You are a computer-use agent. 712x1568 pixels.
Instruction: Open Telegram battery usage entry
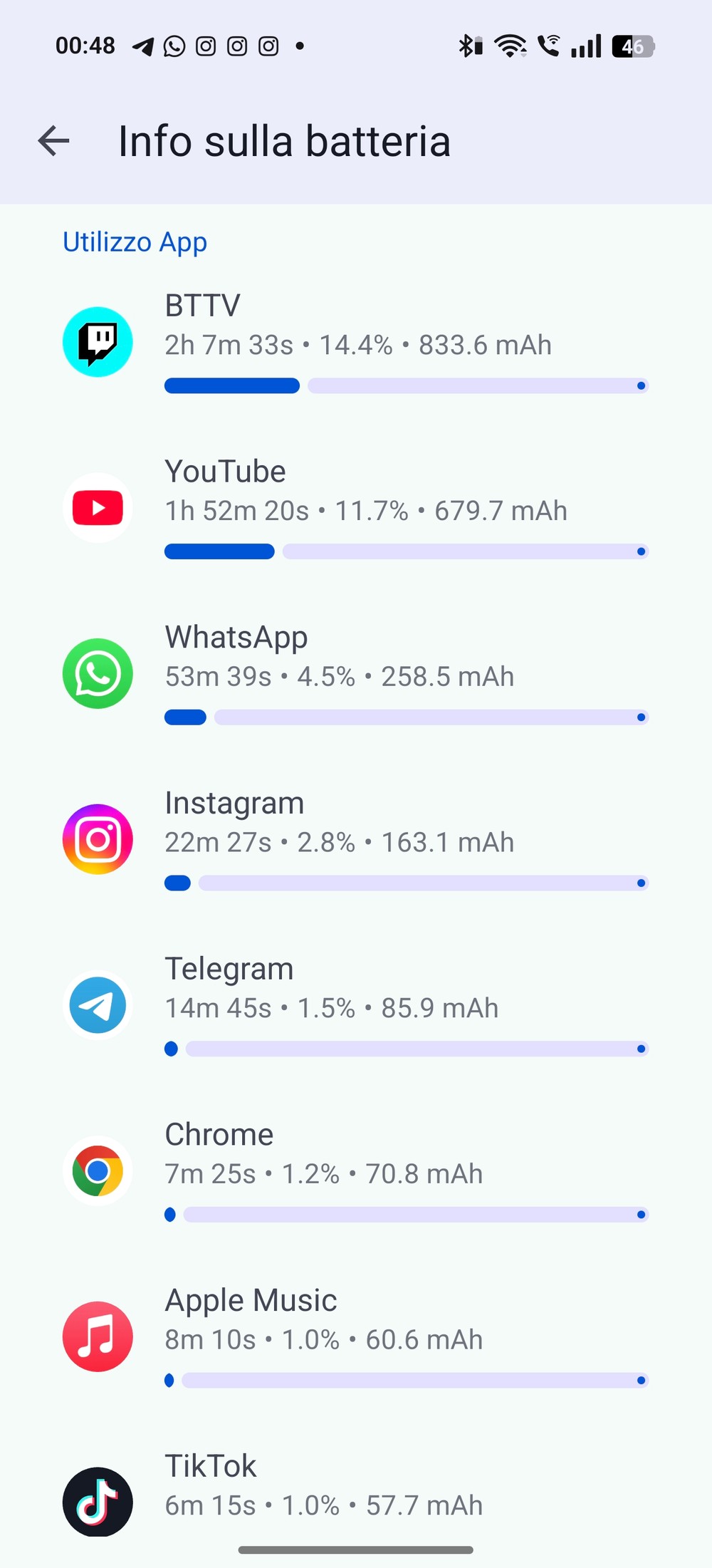(x=356, y=1005)
